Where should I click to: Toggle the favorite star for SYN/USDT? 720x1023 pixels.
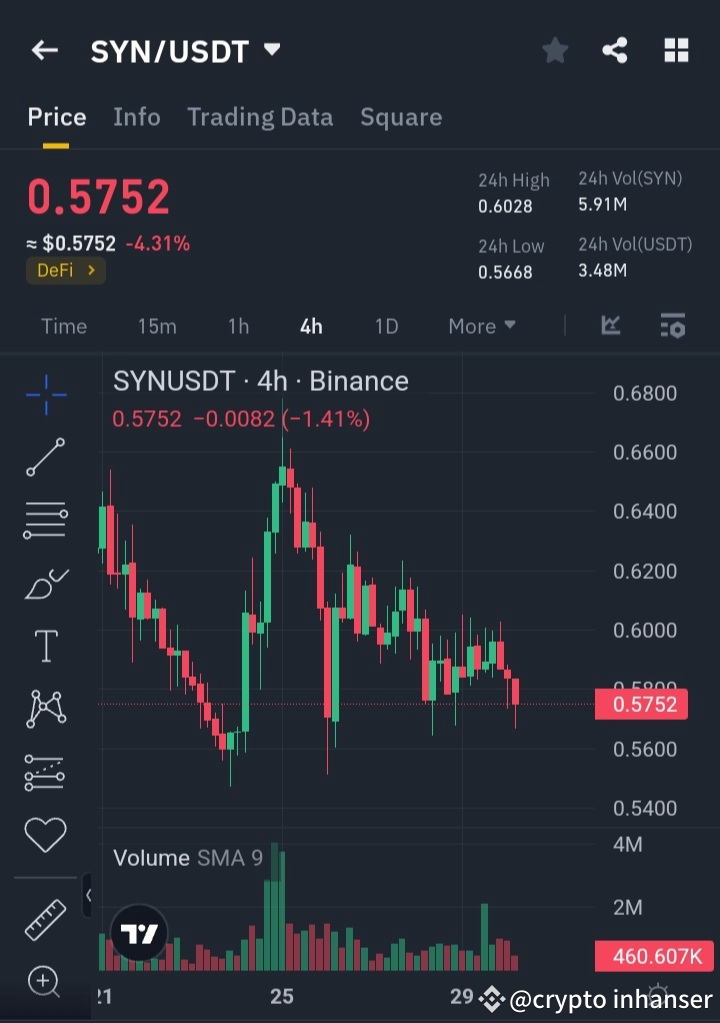pyautogui.click(x=555, y=50)
